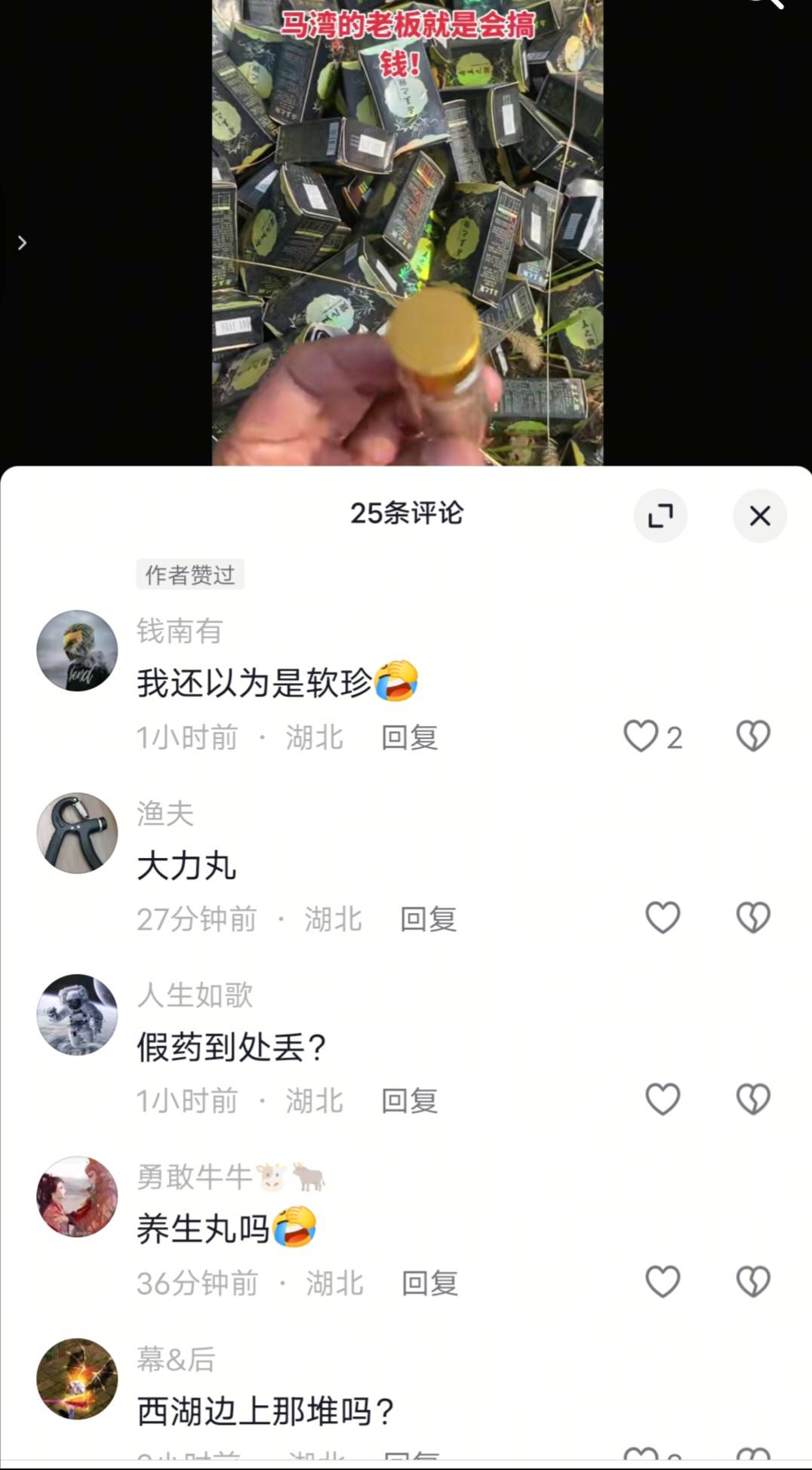Reply to 渔夫's comment
812x1470 pixels.
pyautogui.click(x=428, y=919)
